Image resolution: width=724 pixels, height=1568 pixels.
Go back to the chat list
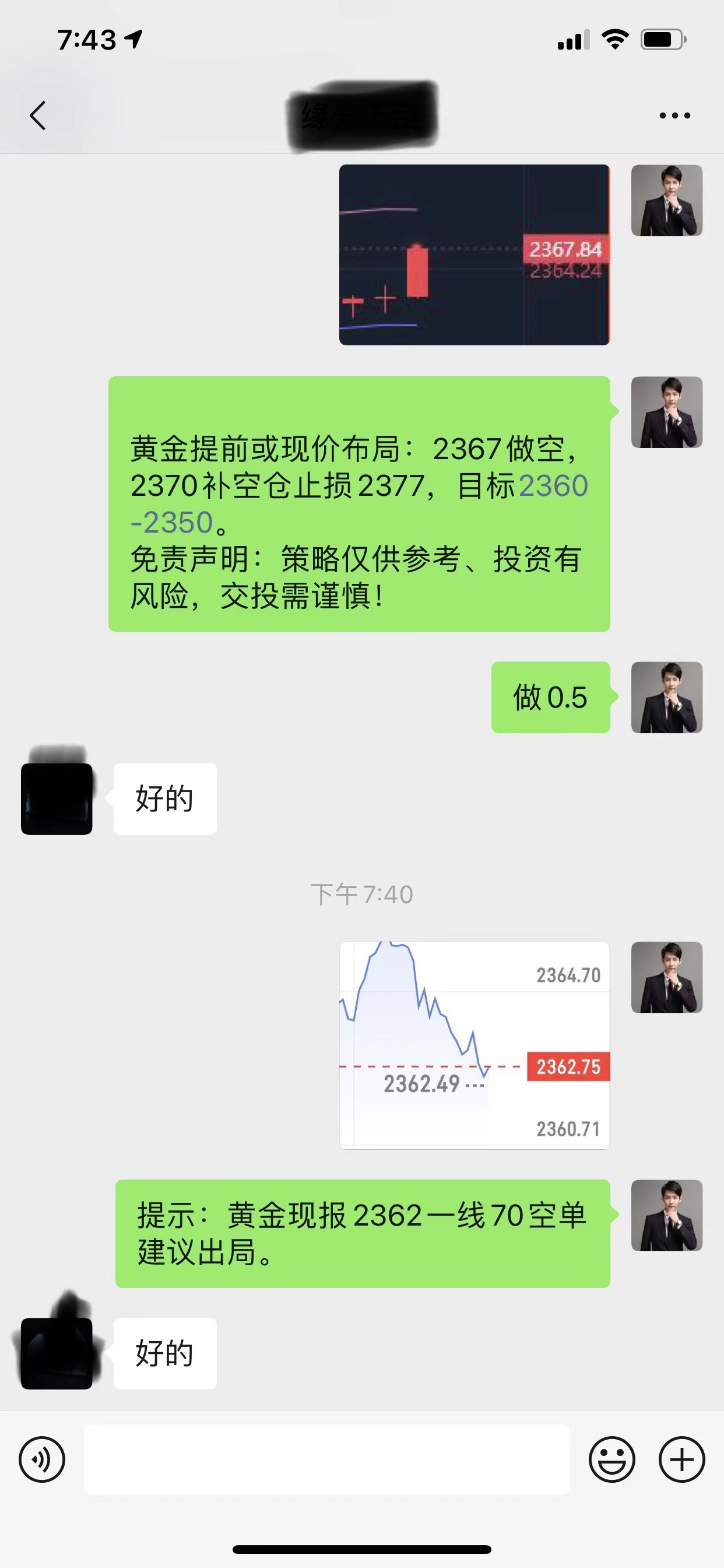[x=38, y=115]
